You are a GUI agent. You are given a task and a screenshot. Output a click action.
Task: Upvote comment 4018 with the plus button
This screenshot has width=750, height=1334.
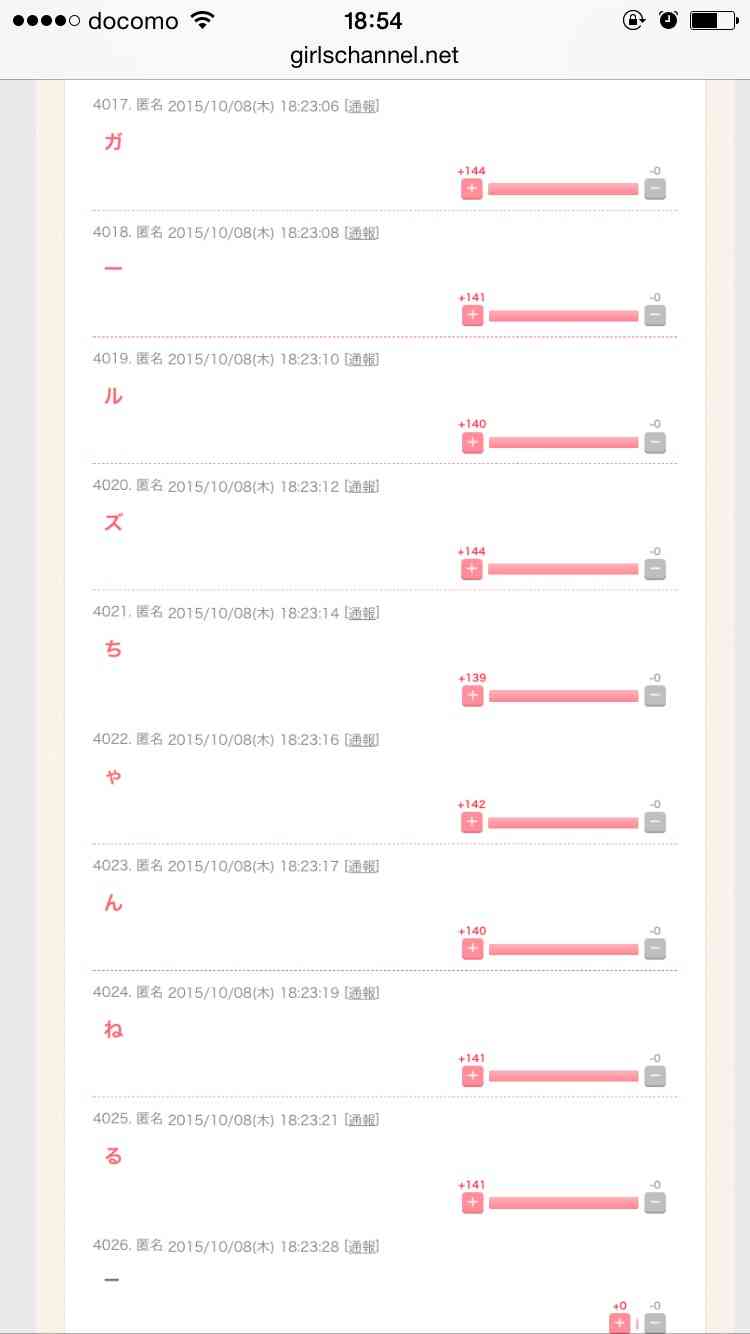coord(472,316)
